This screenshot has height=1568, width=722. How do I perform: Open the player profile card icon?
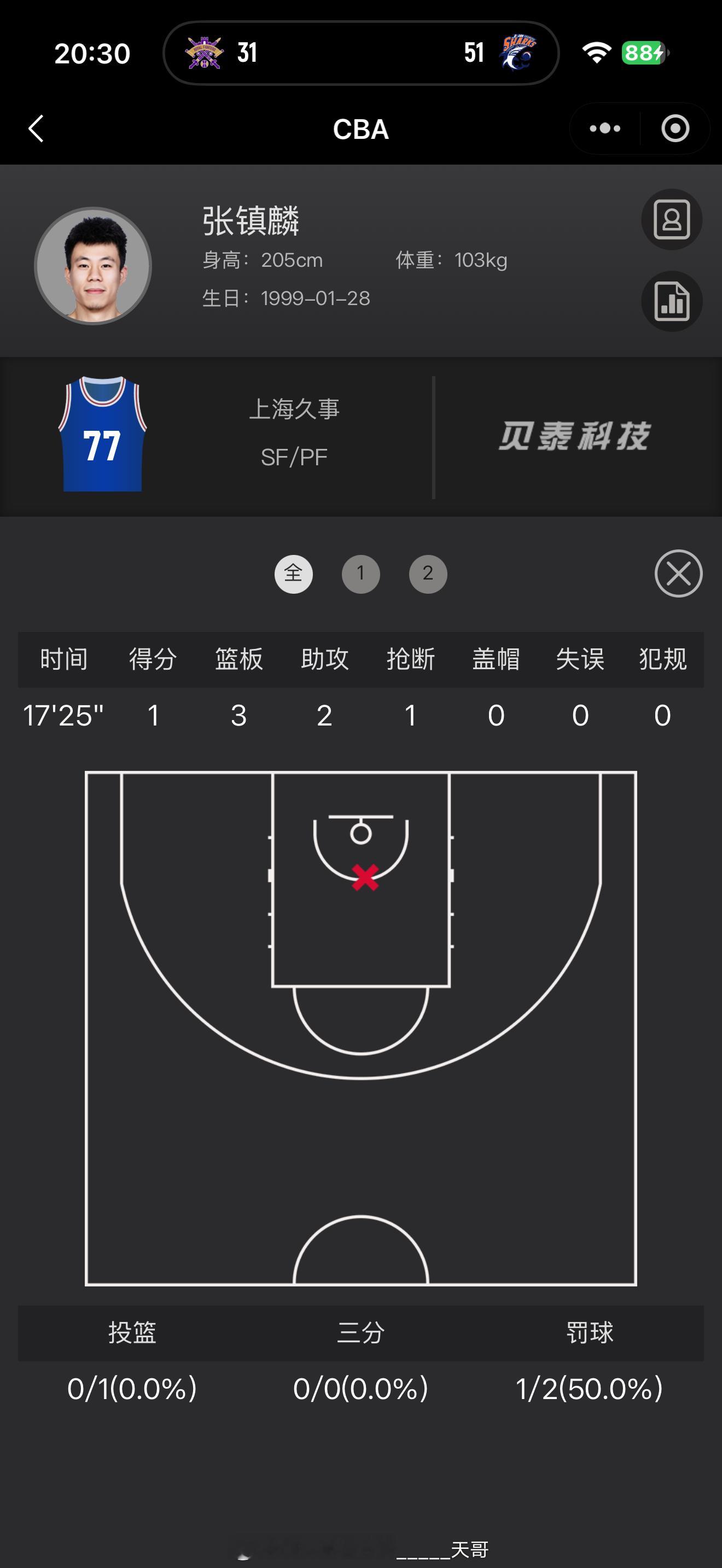pos(672,220)
